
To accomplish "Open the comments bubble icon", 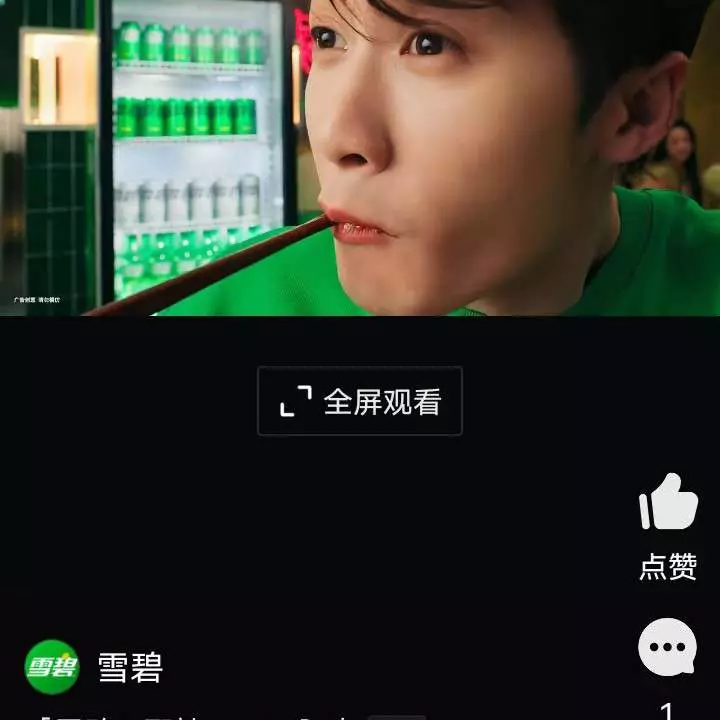I will tap(667, 647).
